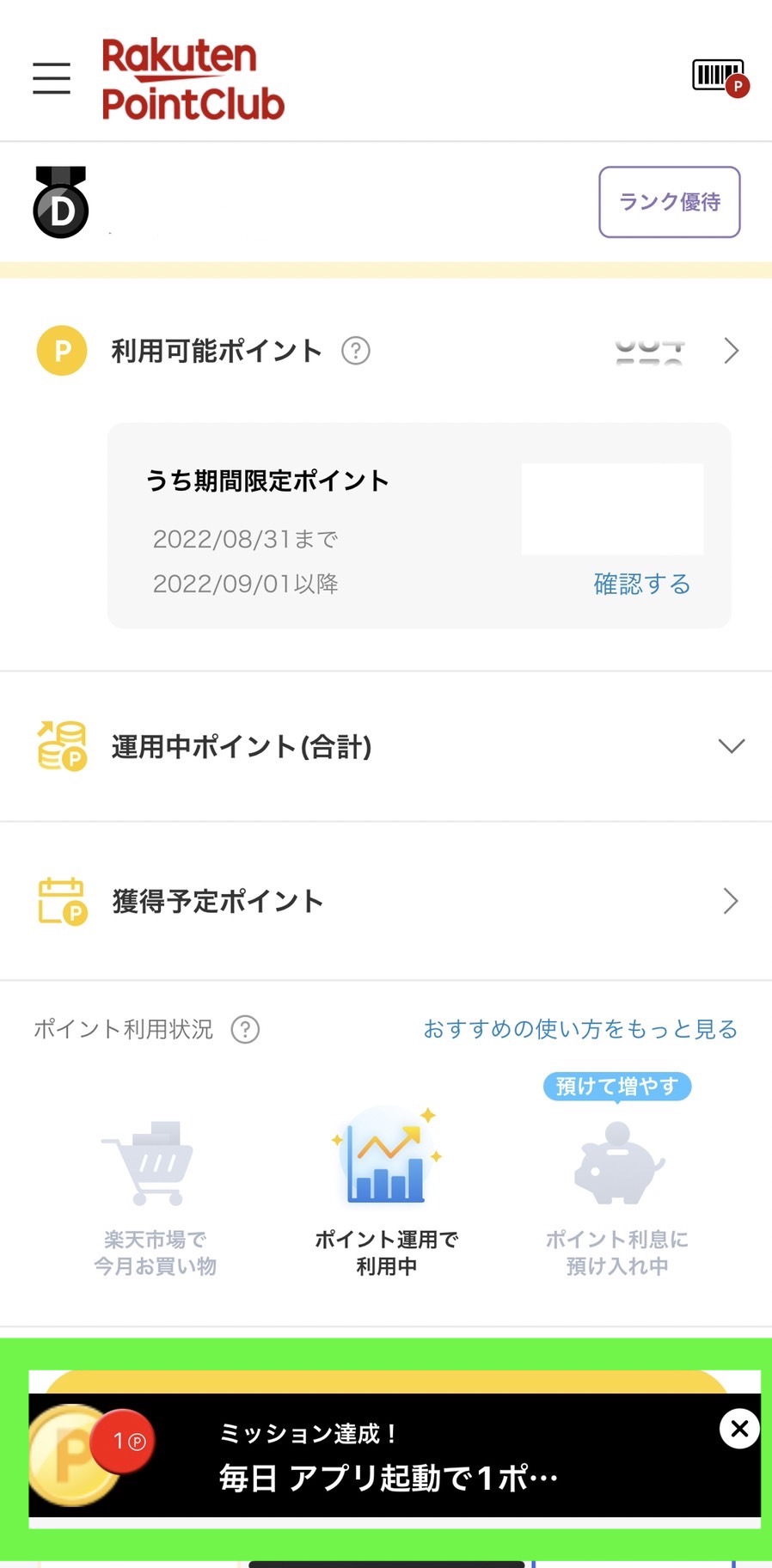Image resolution: width=772 pixels, height=1568 pixels.
Task: Open the point card barcode icon
Action: pyautogui.click(x=720, y=77)
